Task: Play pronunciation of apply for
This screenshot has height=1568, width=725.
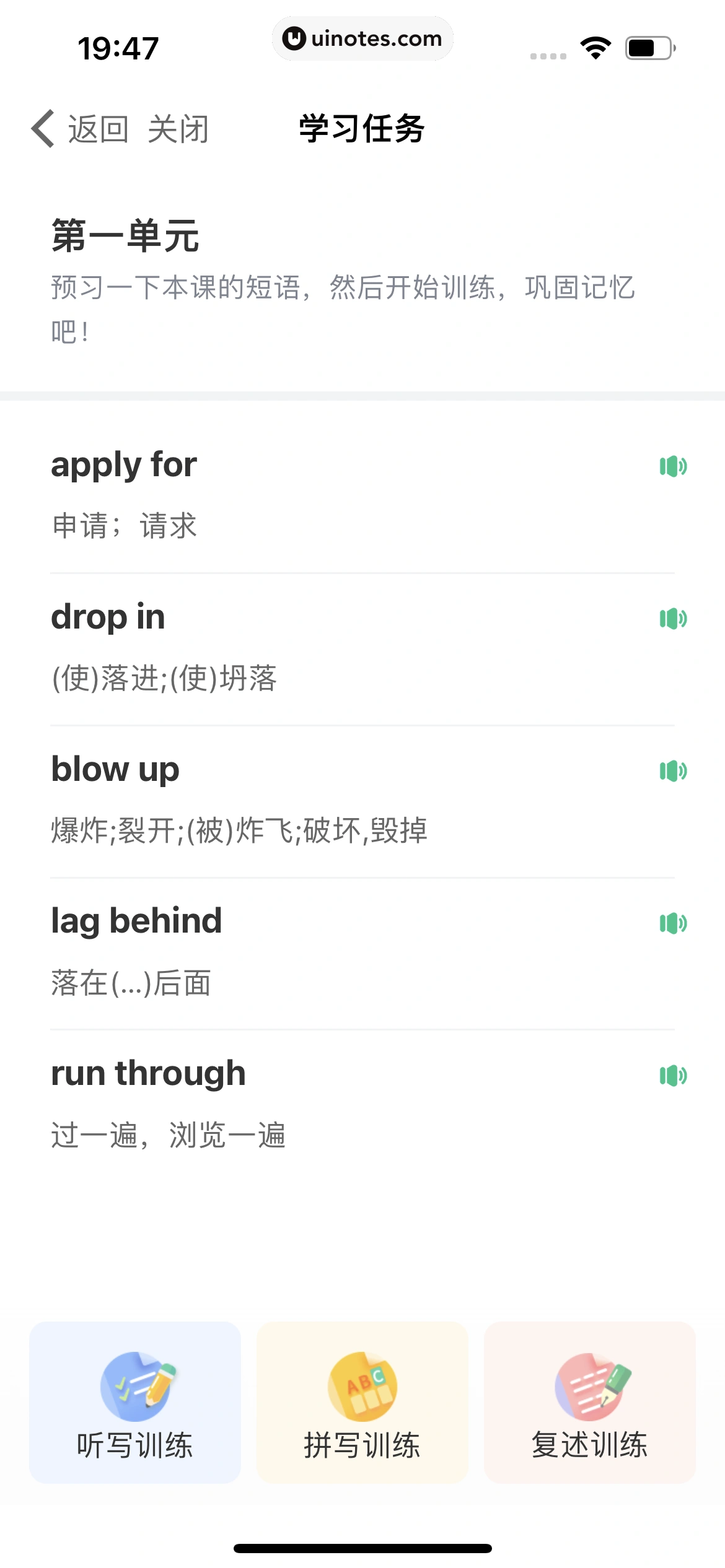Action: tap(673, 466)
